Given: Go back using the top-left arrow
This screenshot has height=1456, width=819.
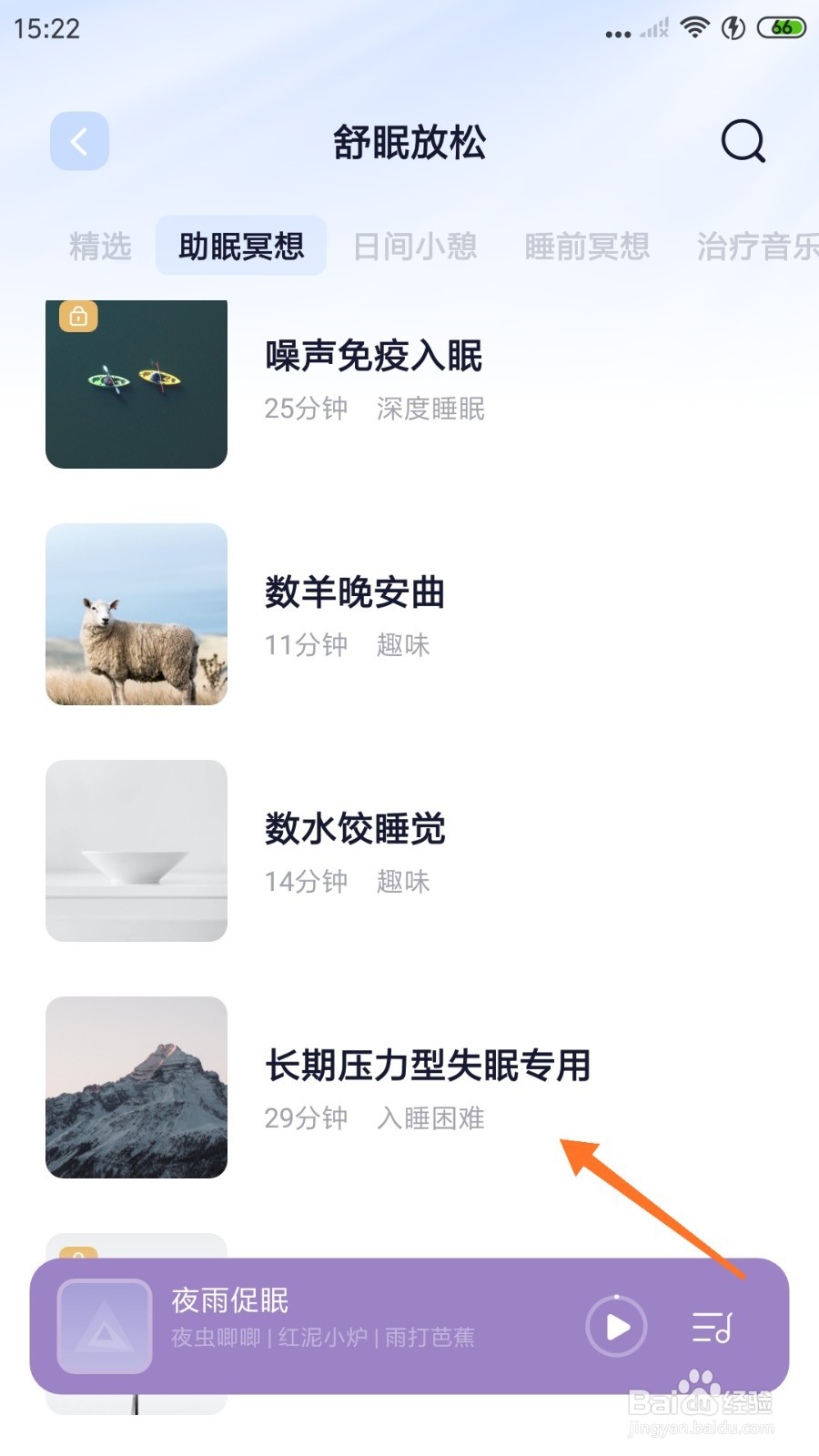Looking at the screenshot, I should click(x=79, y=141).
